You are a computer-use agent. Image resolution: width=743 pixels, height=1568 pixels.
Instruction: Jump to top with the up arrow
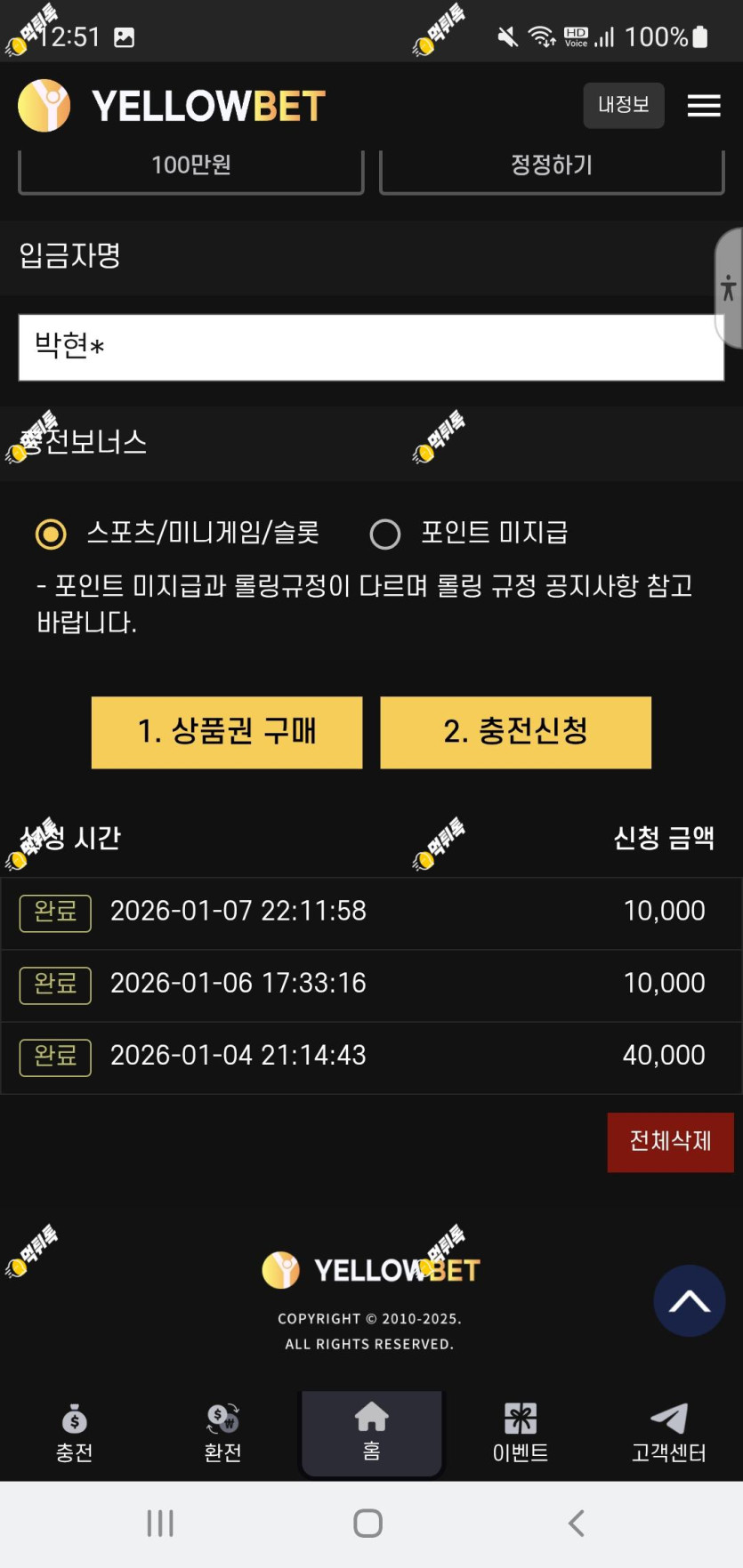[689, 1301]
